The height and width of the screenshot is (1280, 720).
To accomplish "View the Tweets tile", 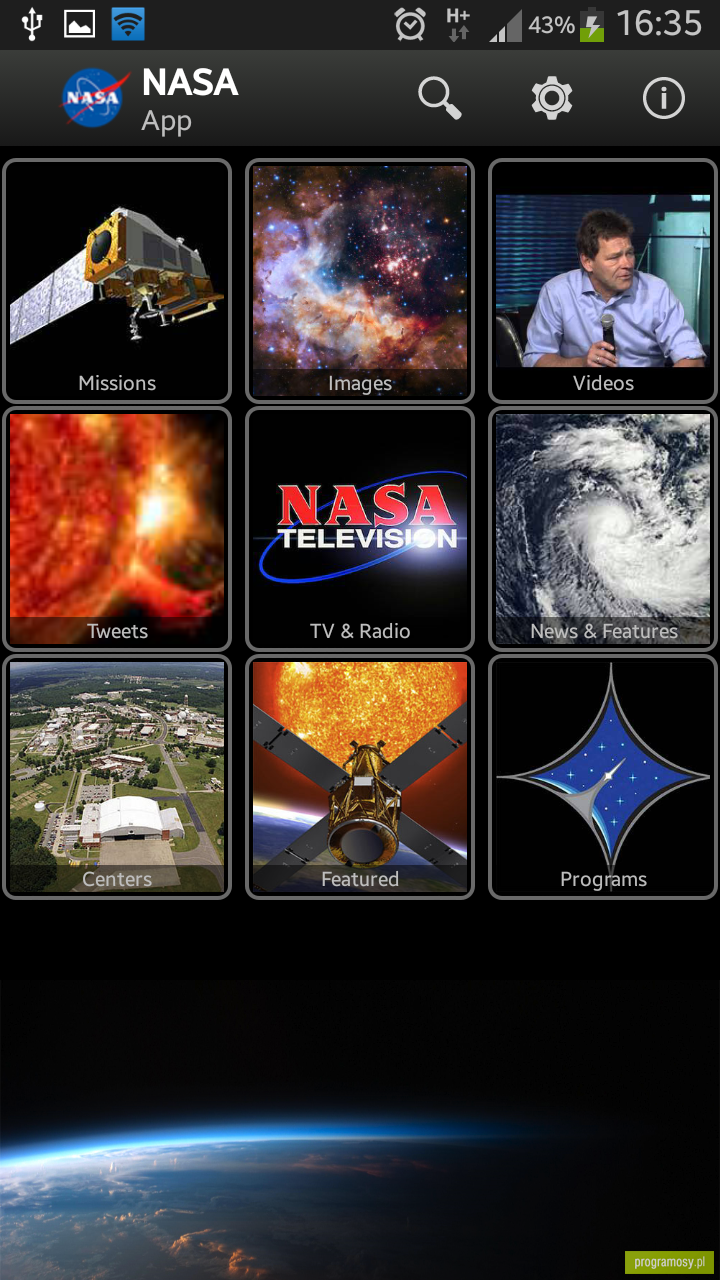I will tap(117, 529).
